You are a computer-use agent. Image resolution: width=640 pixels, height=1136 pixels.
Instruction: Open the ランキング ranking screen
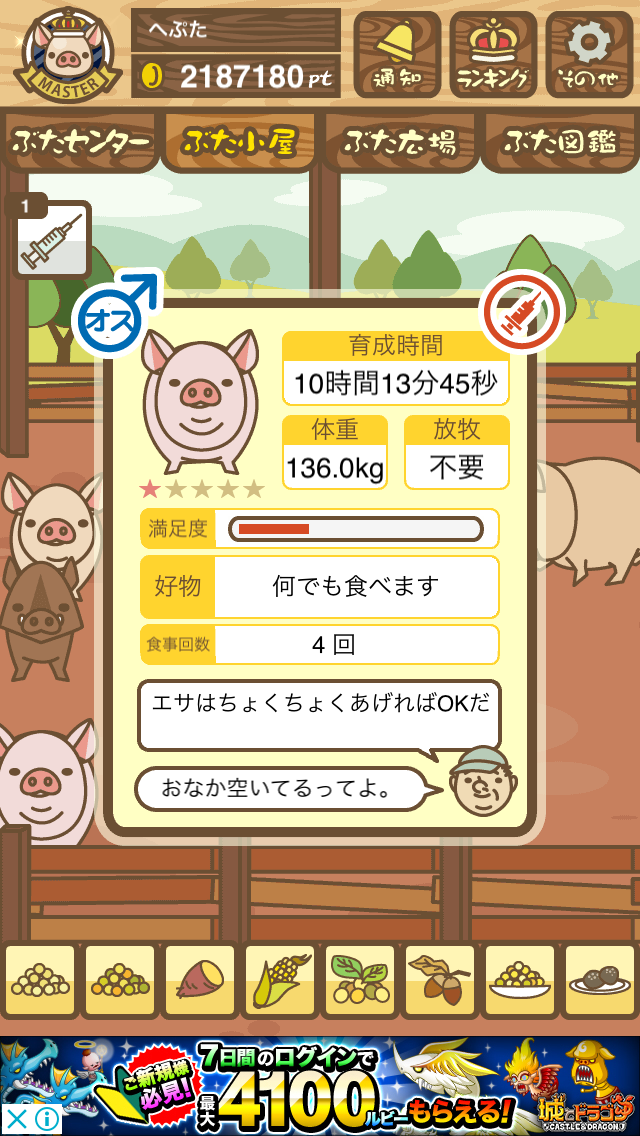coord(493,54)
